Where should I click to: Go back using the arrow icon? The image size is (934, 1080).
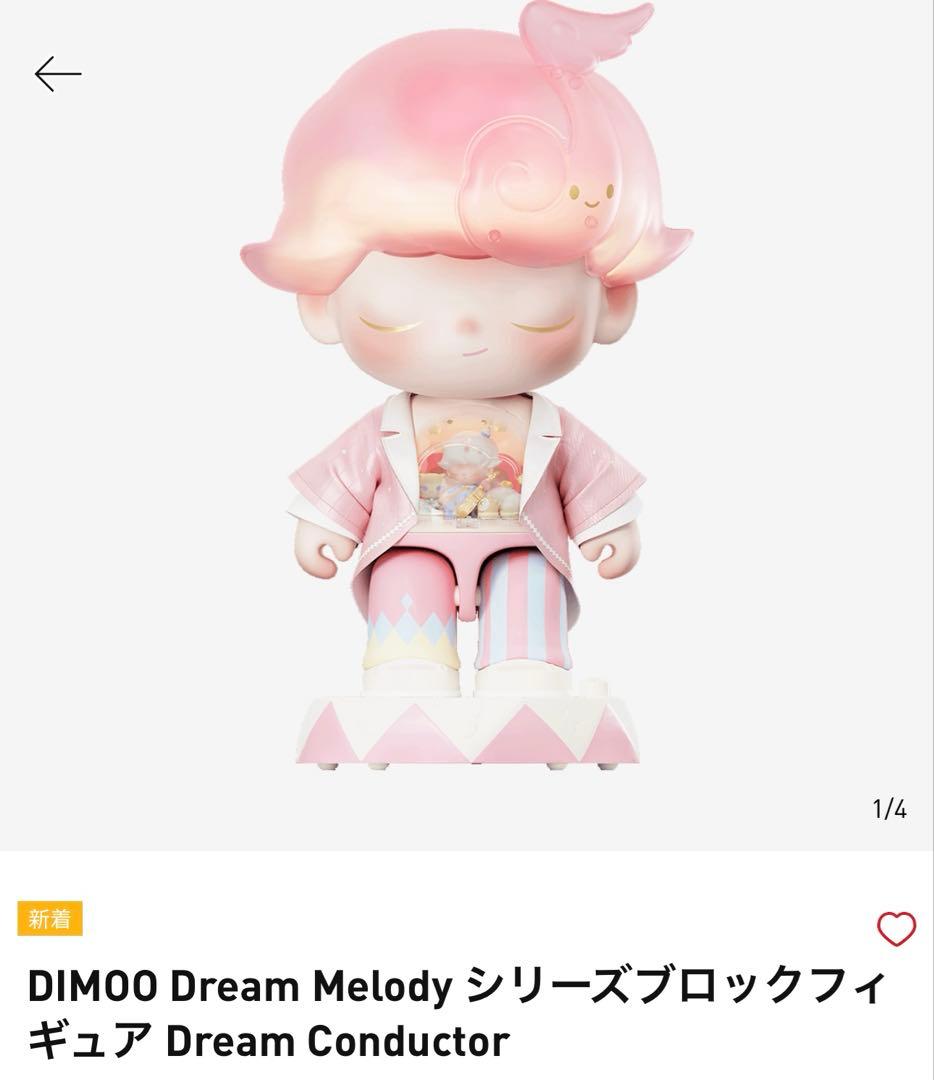(58, 74)
